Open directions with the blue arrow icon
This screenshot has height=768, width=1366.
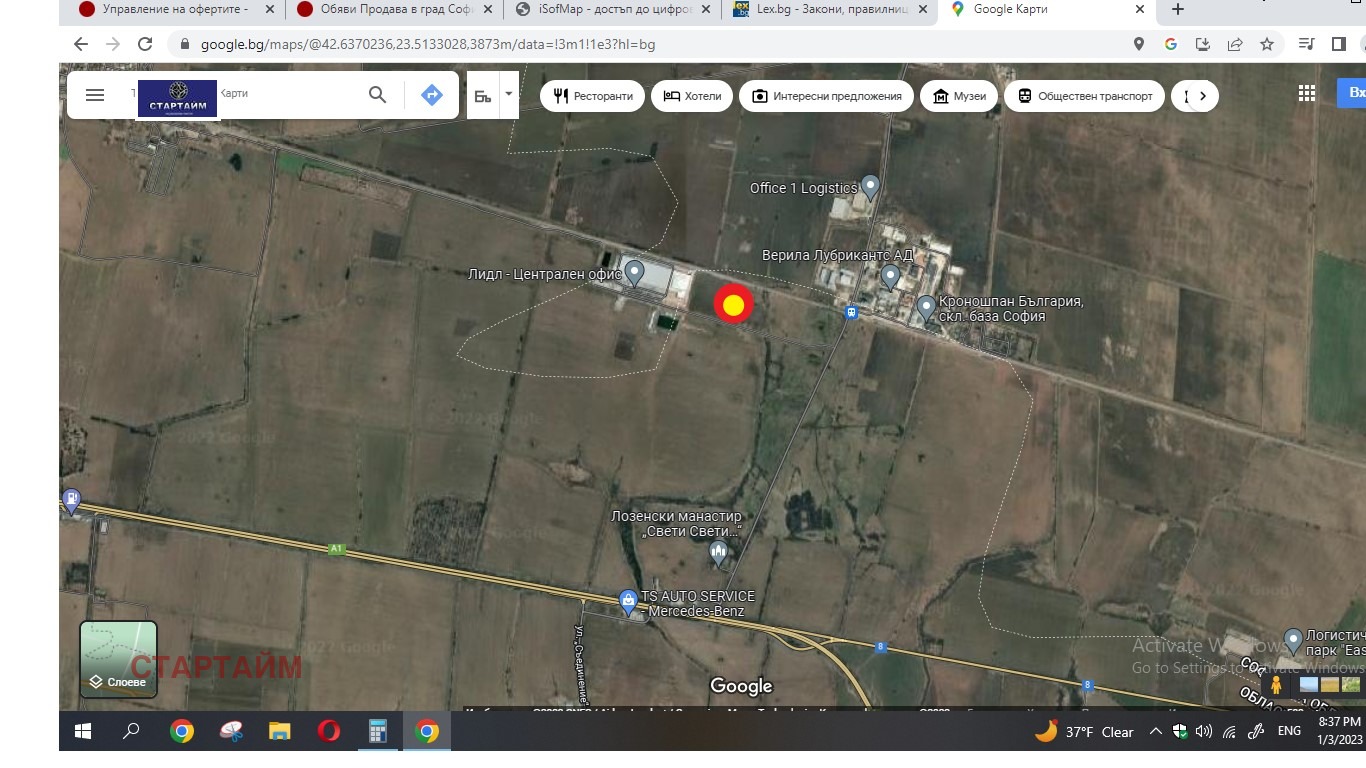point(432,95)
